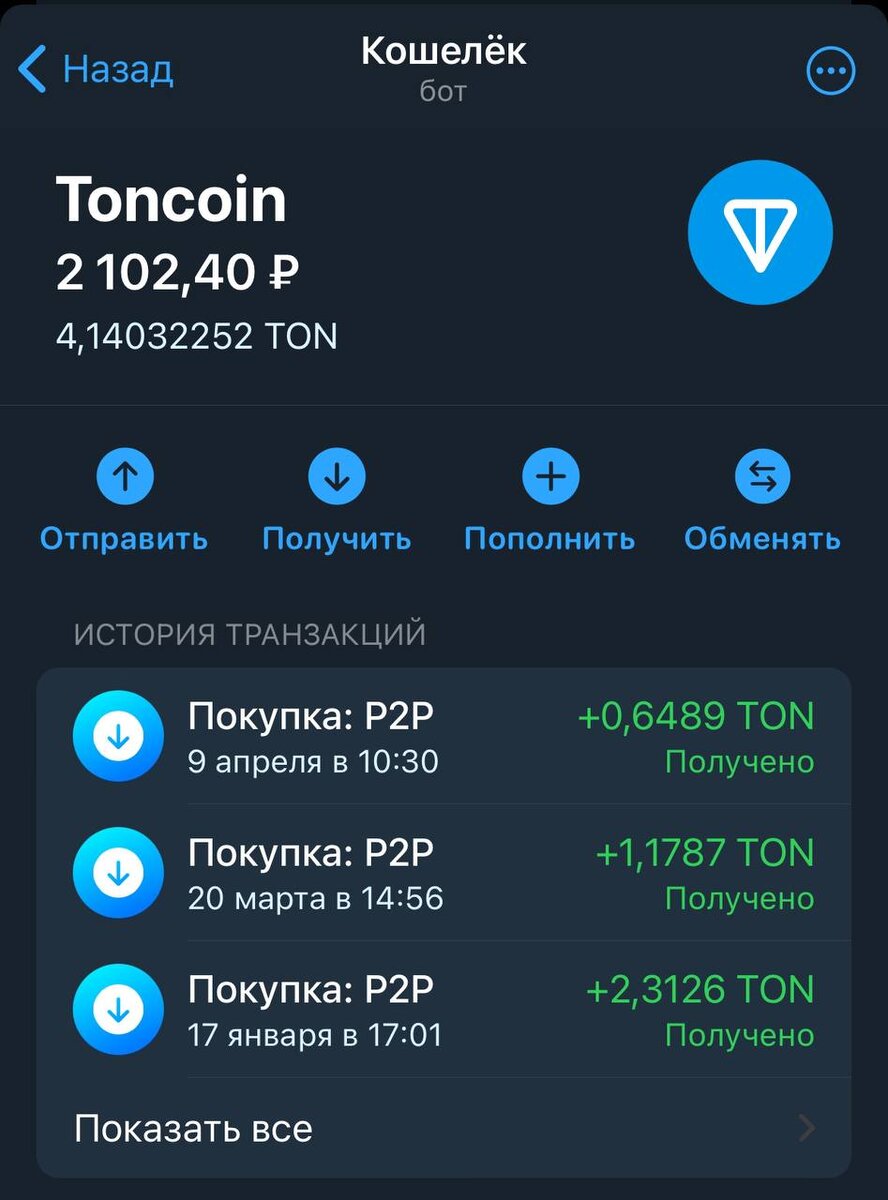Open the 9 апреля P2P purchase
The height and width of the screenshot is (1200, 888).
(444, 738)
